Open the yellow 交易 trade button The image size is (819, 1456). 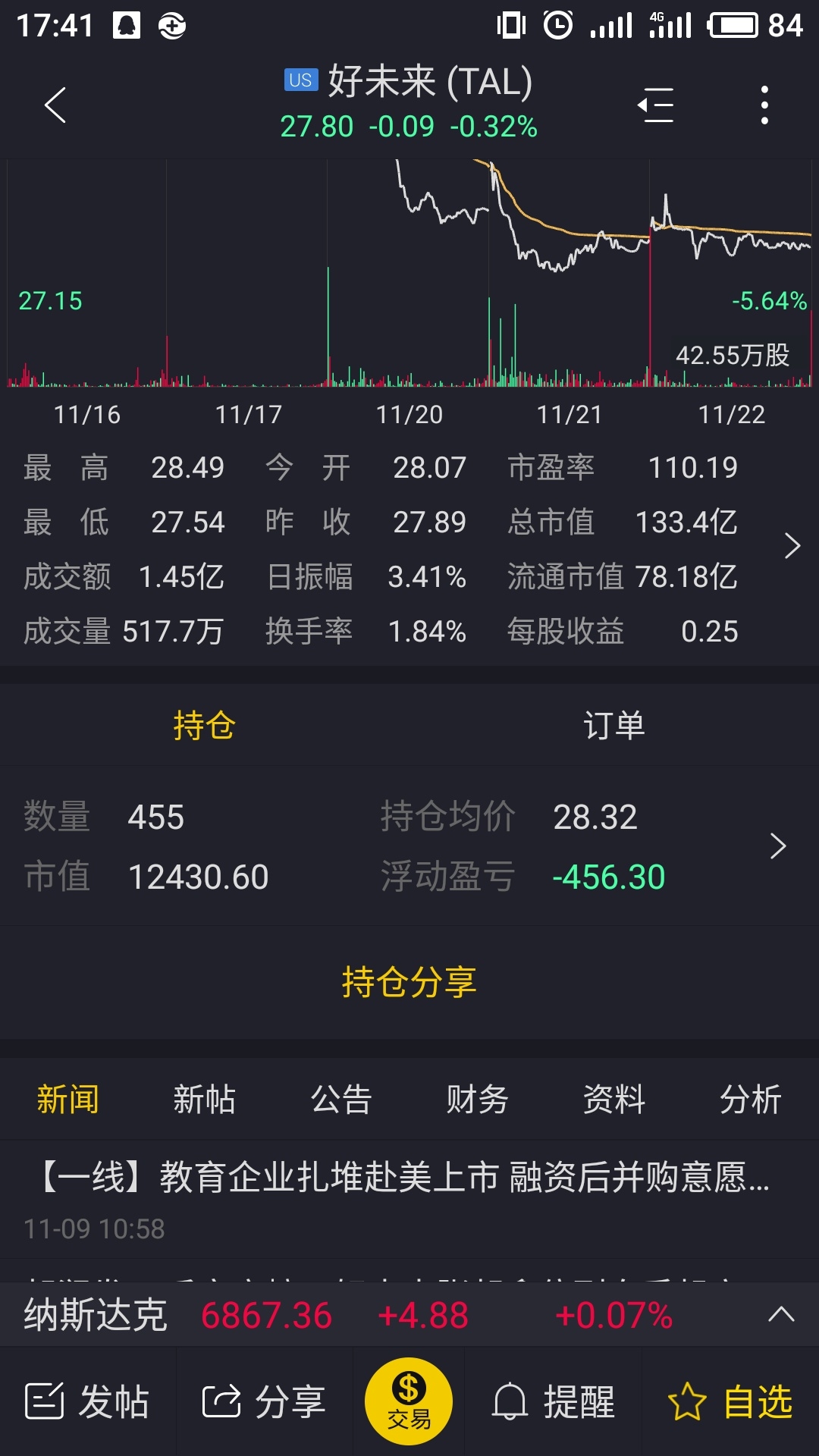click(409, 1401)
